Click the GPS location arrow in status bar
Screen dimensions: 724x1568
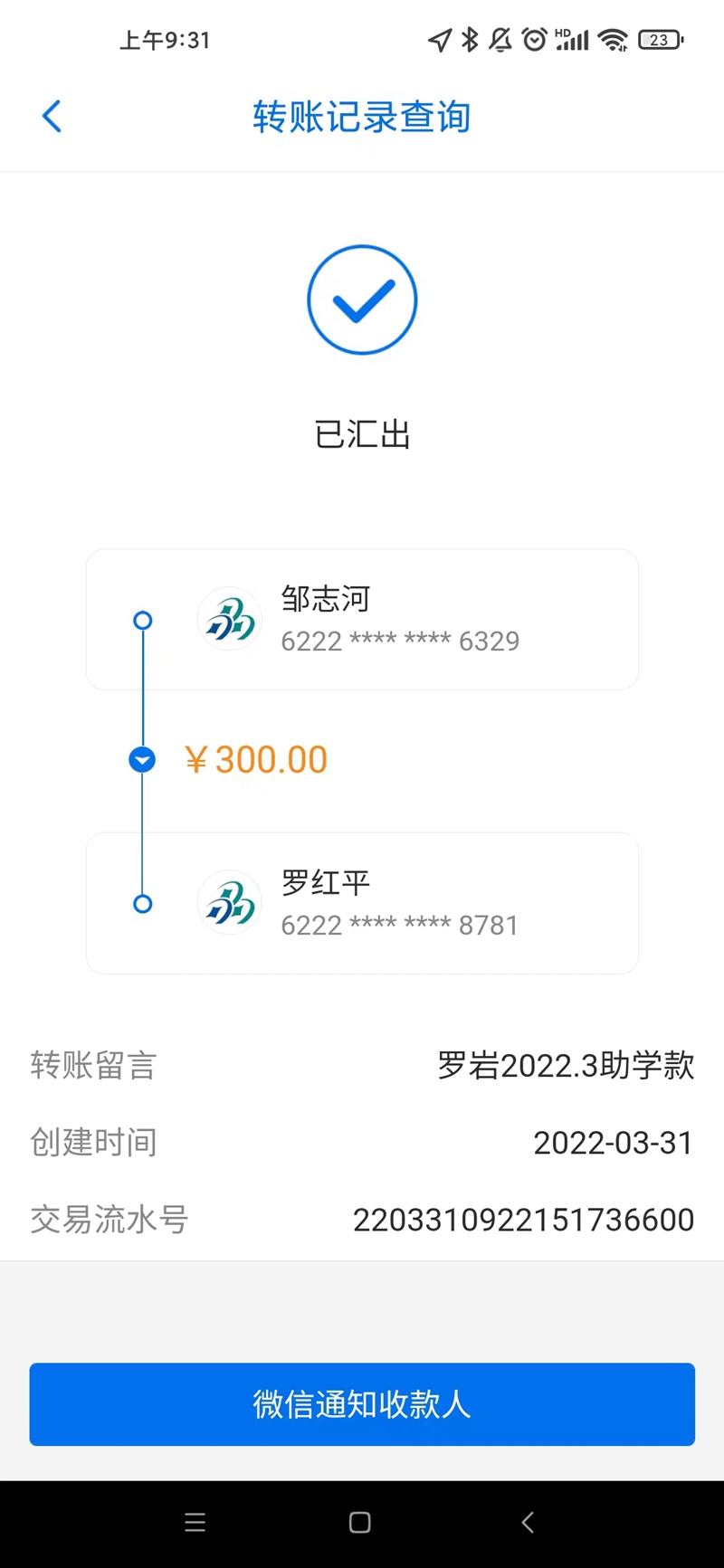(441, 40)
